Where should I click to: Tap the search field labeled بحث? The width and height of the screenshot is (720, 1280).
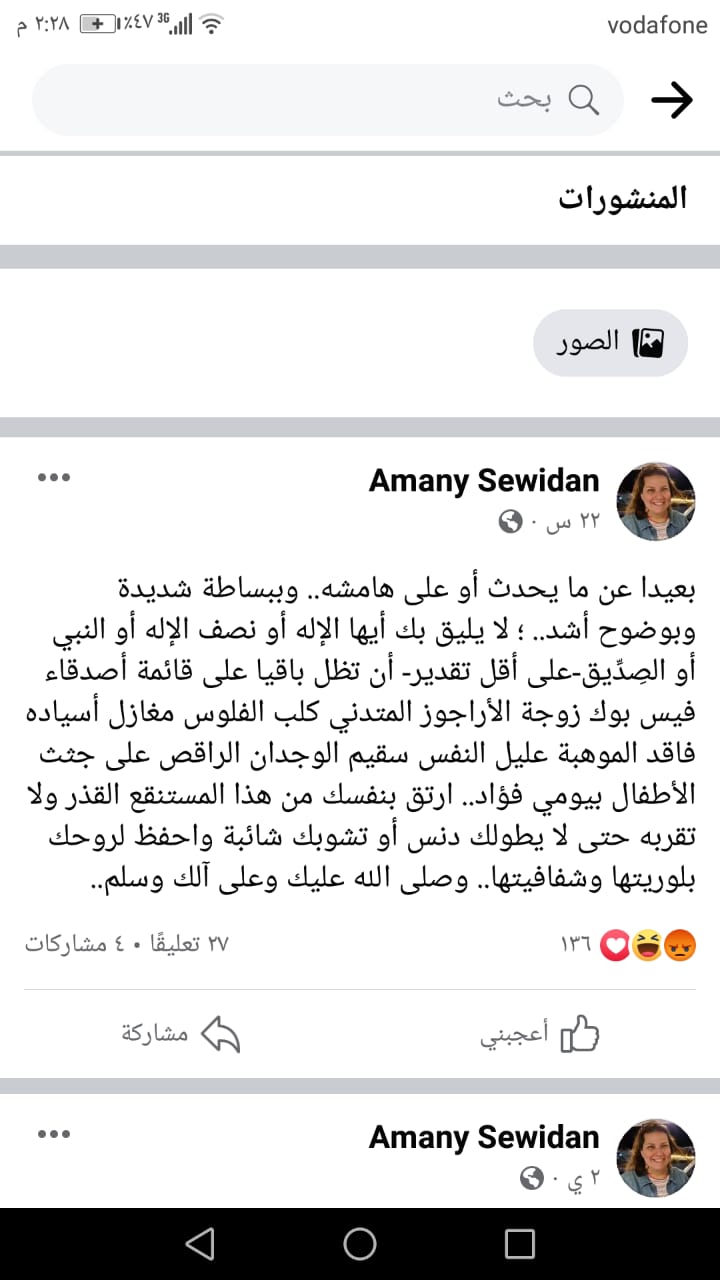pyautogui.click(x=328, y=99)
